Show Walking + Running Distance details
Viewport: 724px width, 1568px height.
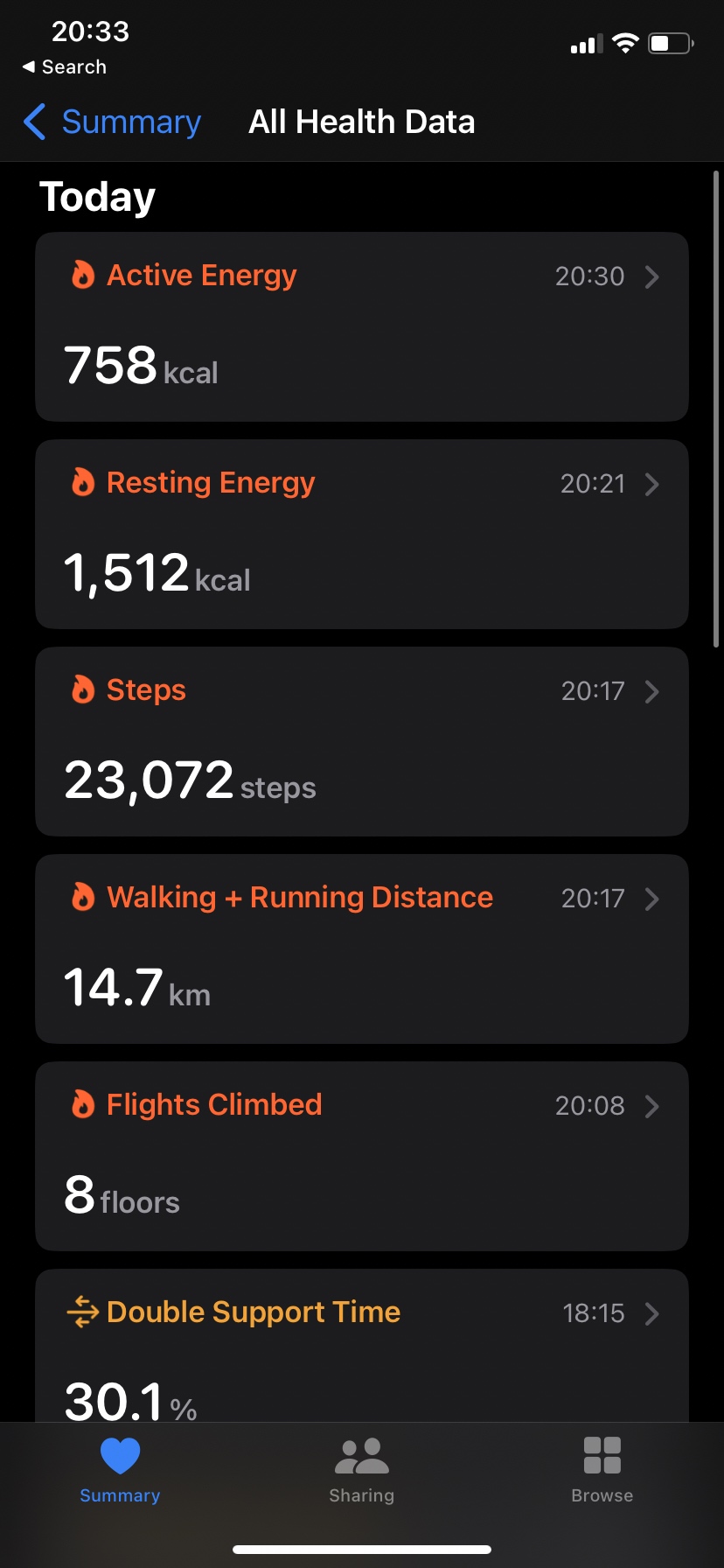pyautogui.click(x=362, y=948)
